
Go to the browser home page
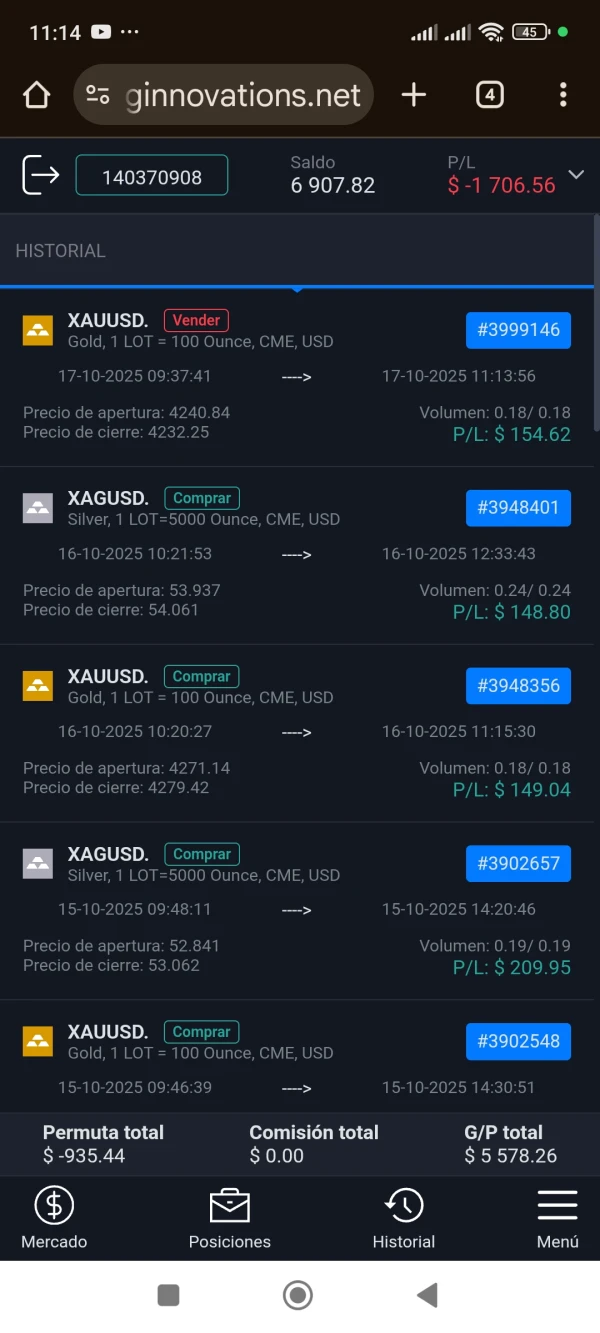36,95
